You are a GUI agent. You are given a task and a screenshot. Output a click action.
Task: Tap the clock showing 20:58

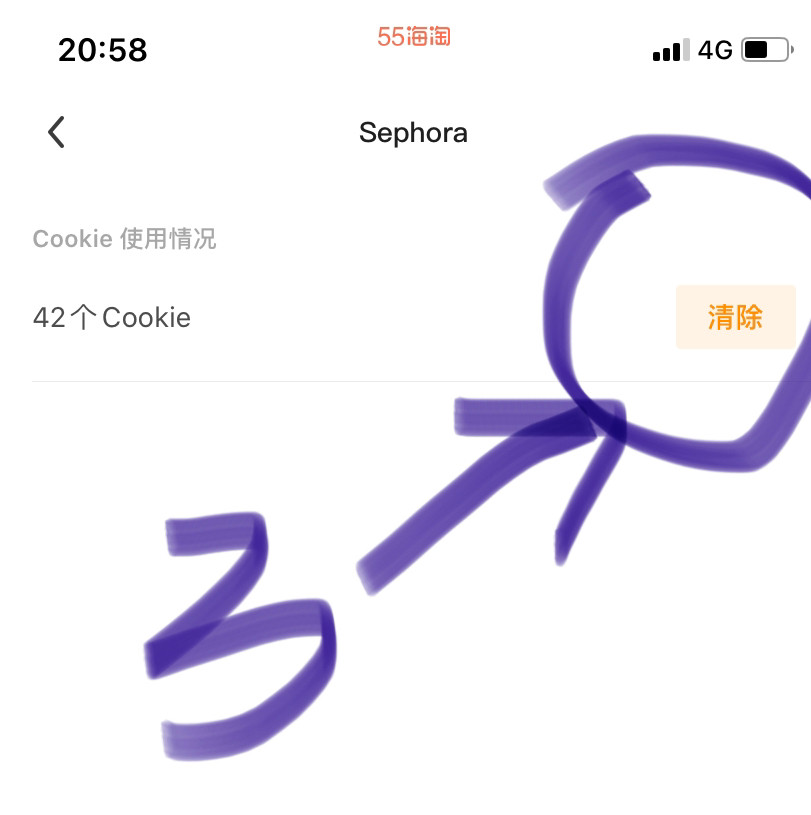pyautogui.click(x=100, y=50)
